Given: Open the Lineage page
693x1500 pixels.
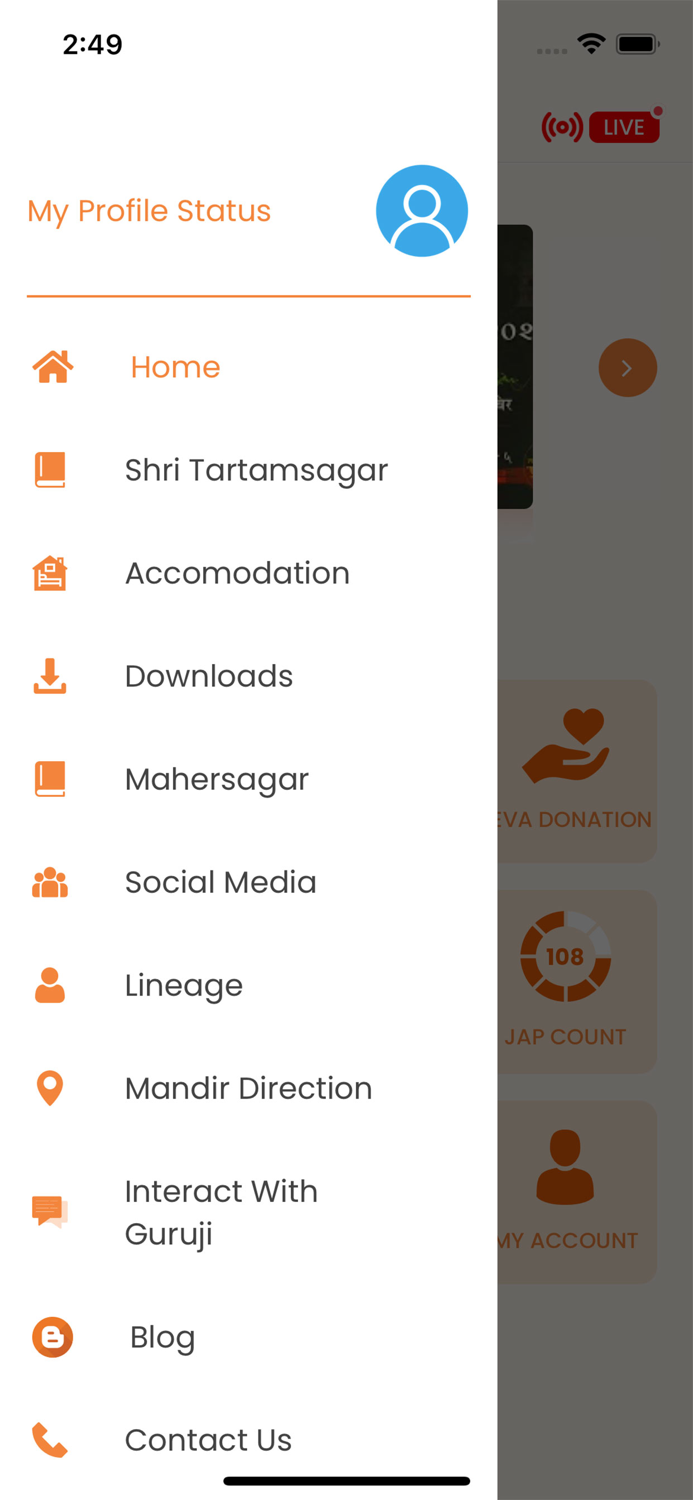Looking at the screenshot, I should point(183,985).
